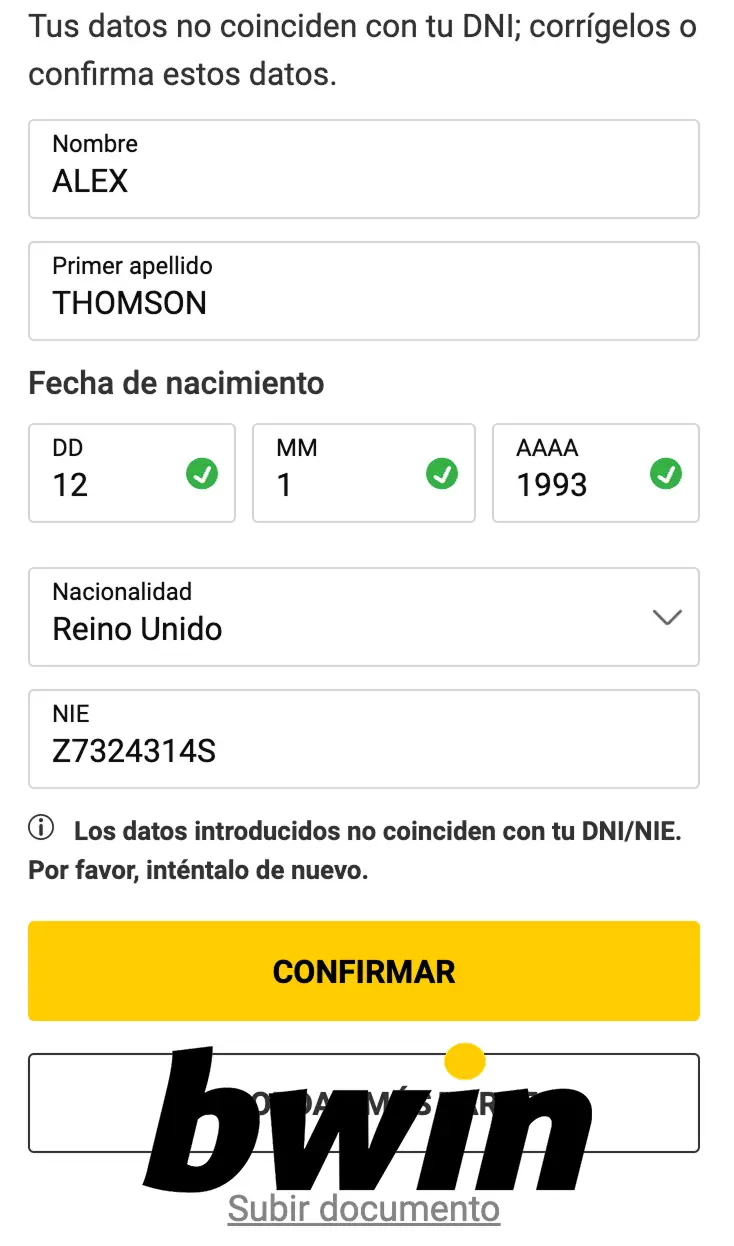Open the Nacionalidad dropdown chevron

click(x=666, y=617)
